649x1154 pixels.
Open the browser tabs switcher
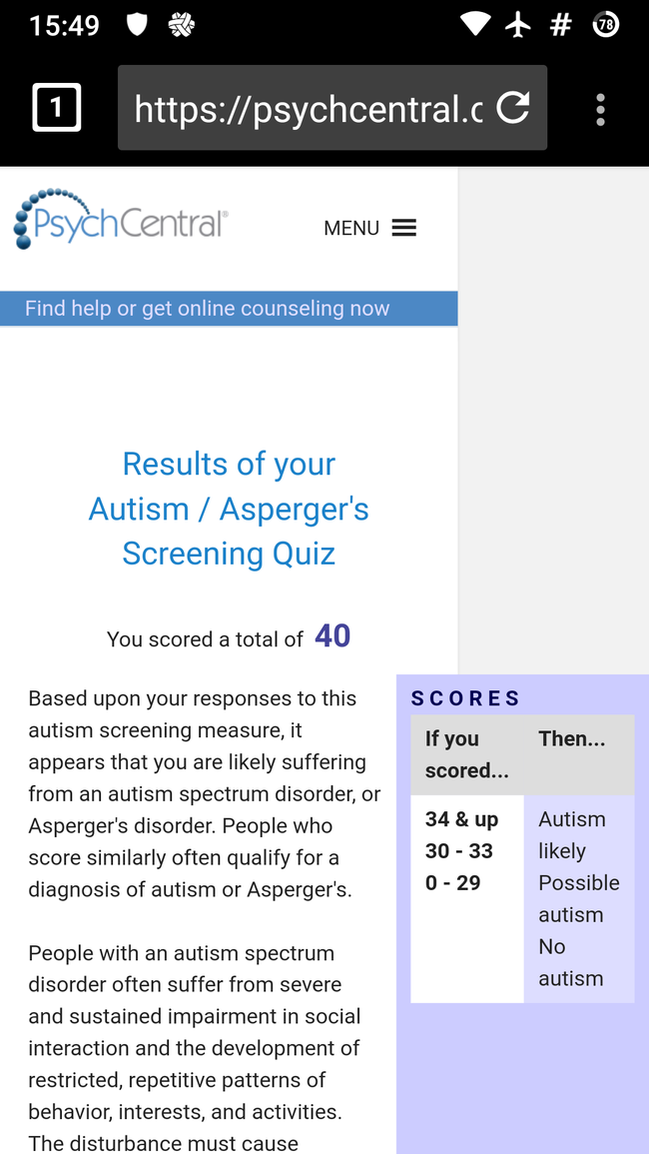[57, 108]
